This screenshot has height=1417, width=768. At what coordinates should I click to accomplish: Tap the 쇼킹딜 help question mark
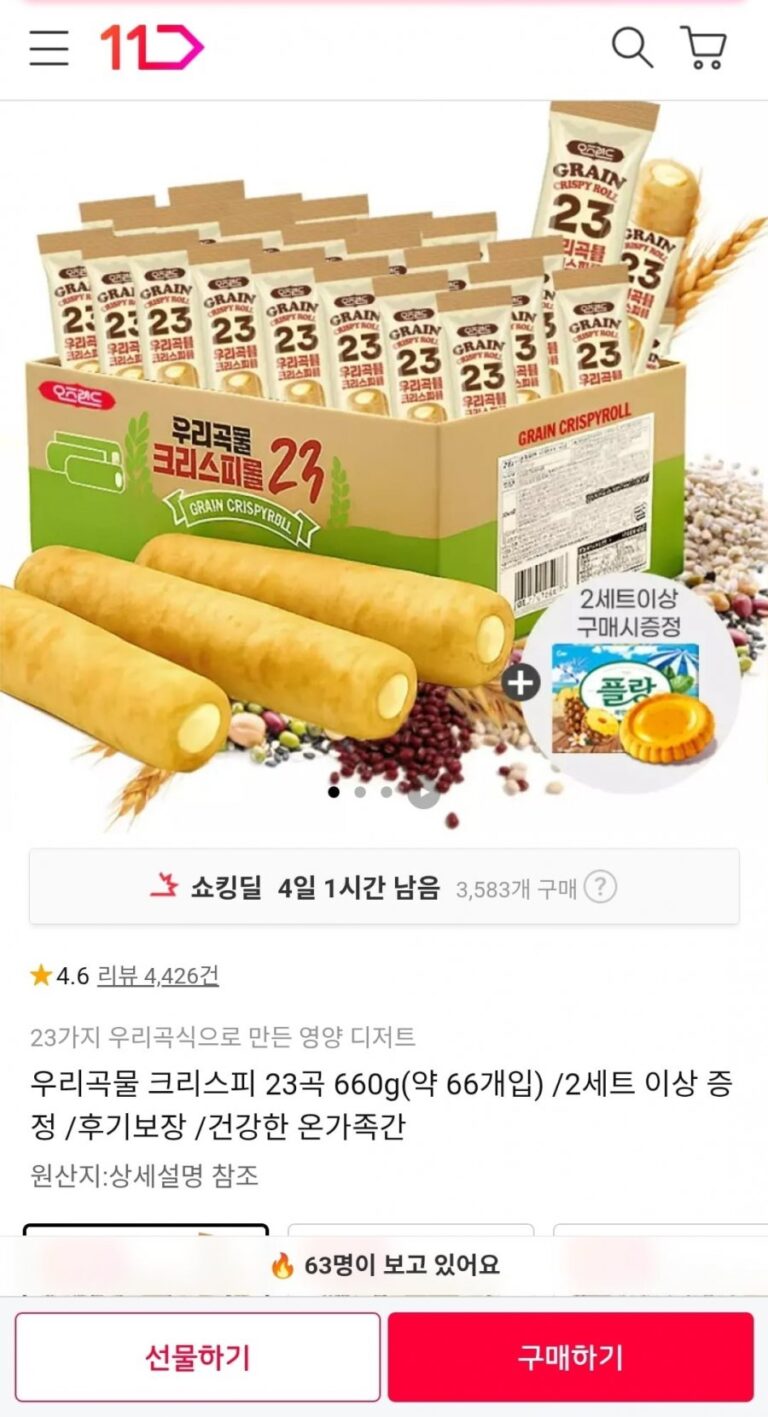pos(600,887)
